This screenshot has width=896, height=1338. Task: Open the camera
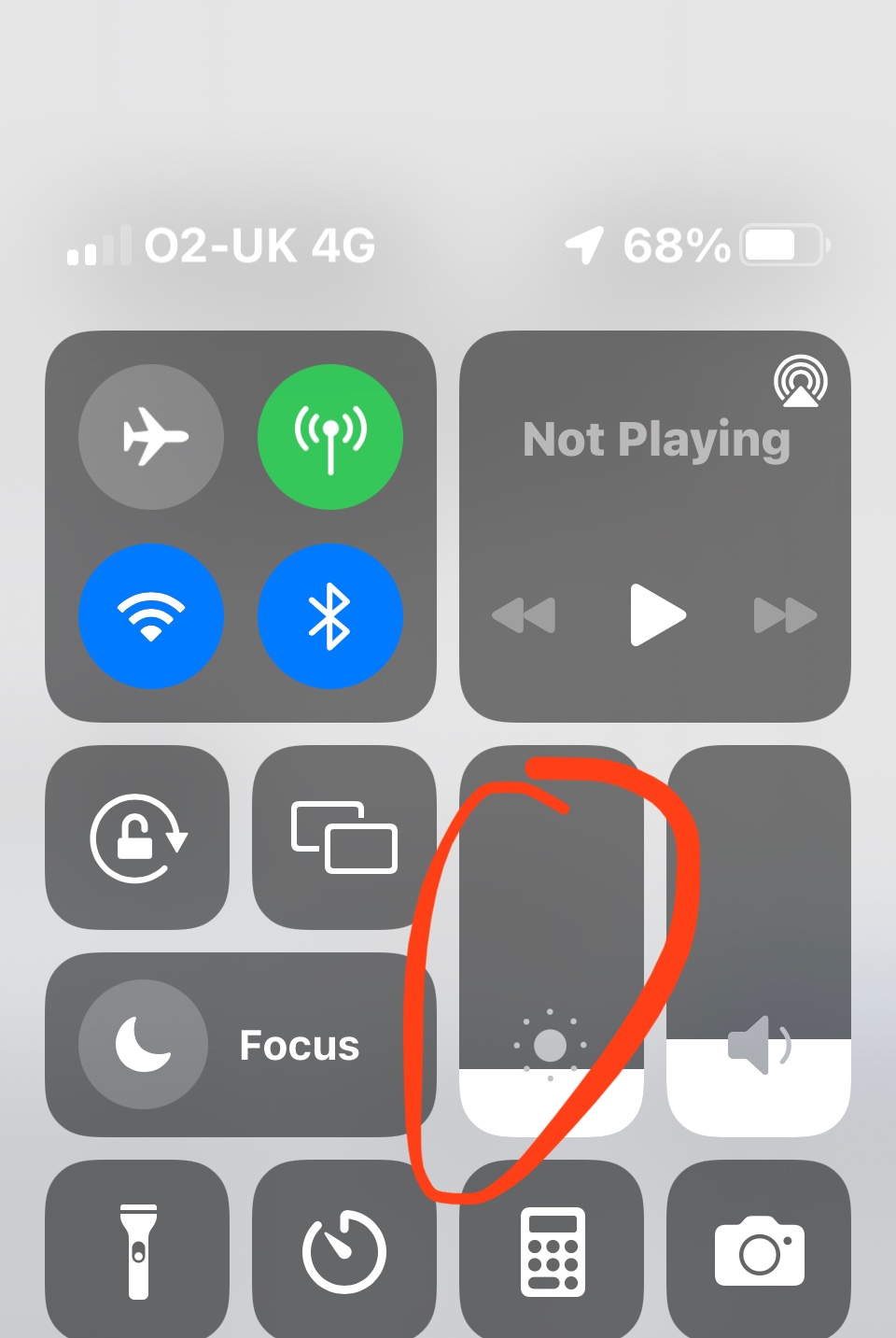pos(759,1249)
